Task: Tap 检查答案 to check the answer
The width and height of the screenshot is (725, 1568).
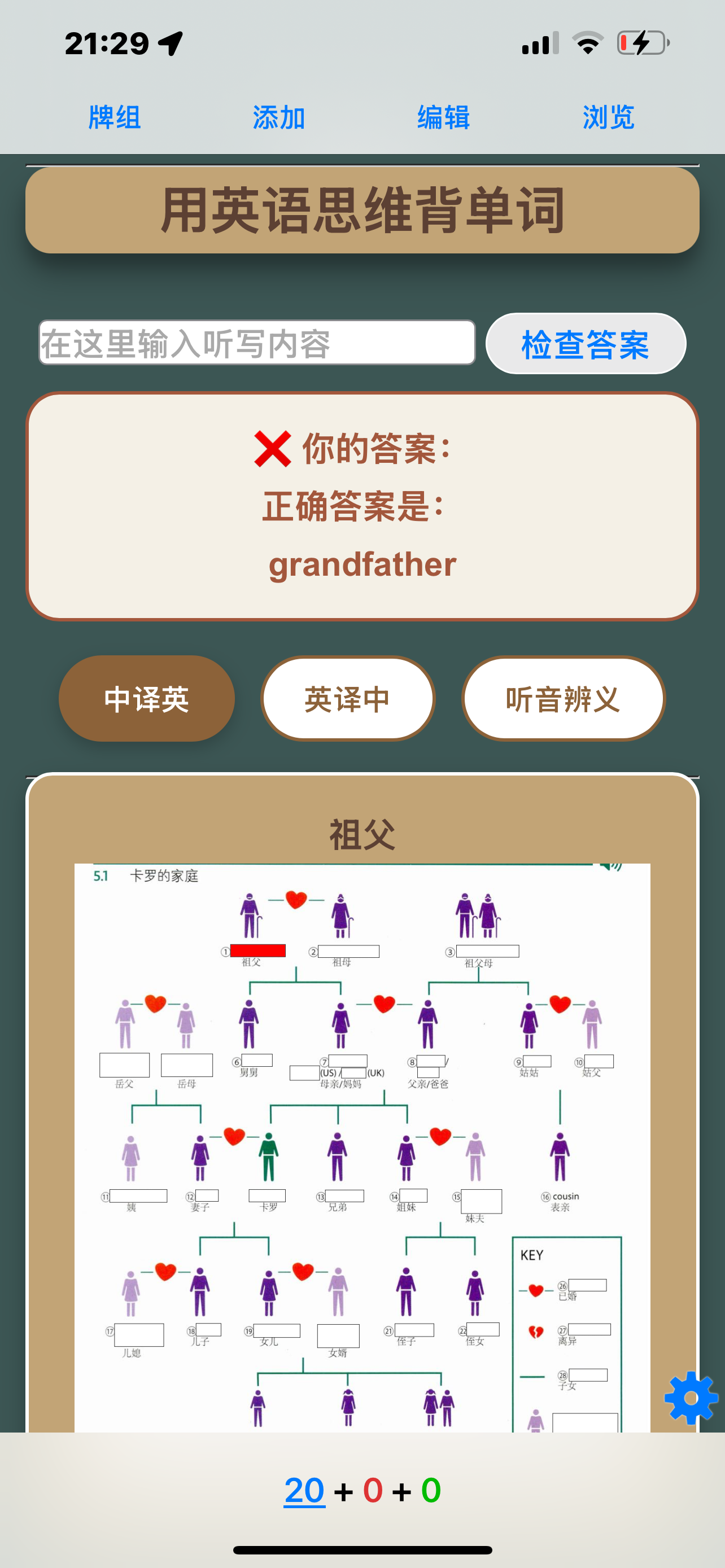Action: click(585, 344)
